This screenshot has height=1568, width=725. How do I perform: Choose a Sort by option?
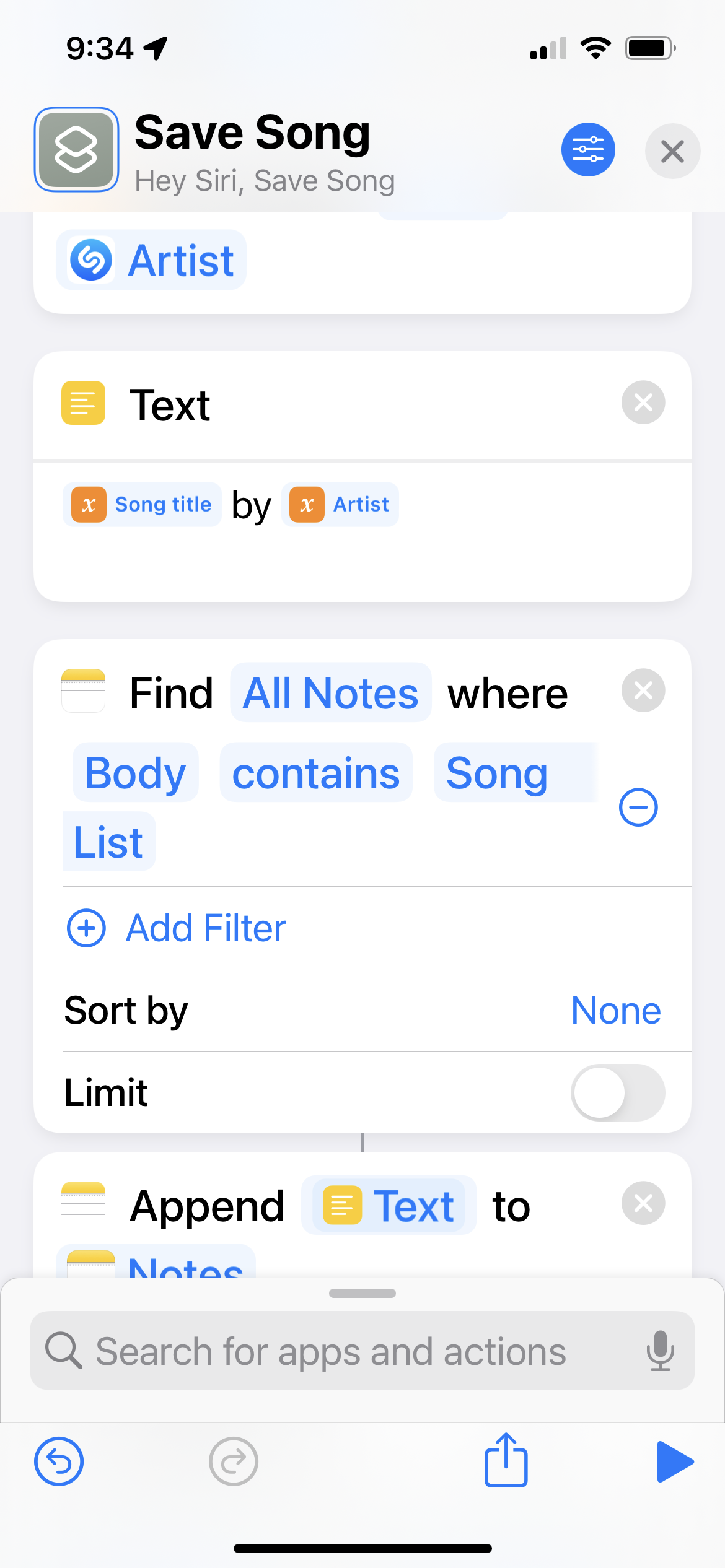click(616, 1010)
